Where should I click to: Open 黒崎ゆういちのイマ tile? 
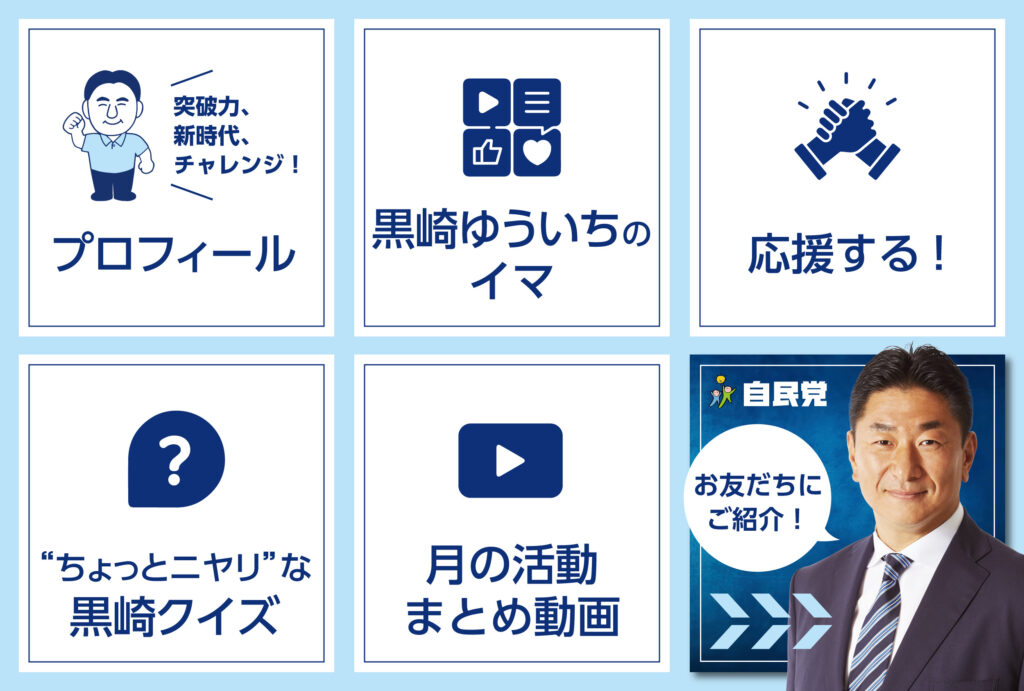pos(511,178)
